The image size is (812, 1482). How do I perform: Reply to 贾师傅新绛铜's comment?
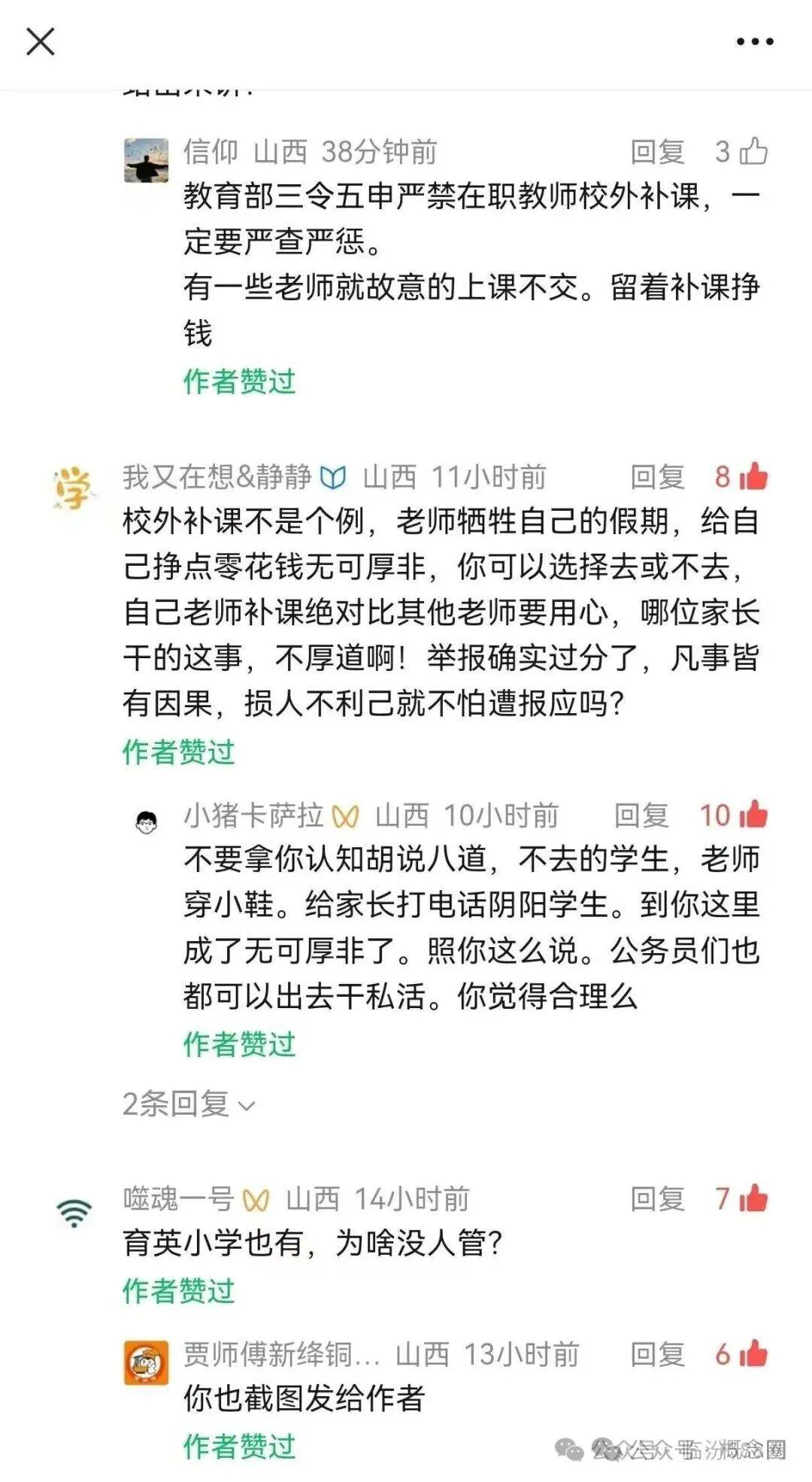tap(657, 1354)
